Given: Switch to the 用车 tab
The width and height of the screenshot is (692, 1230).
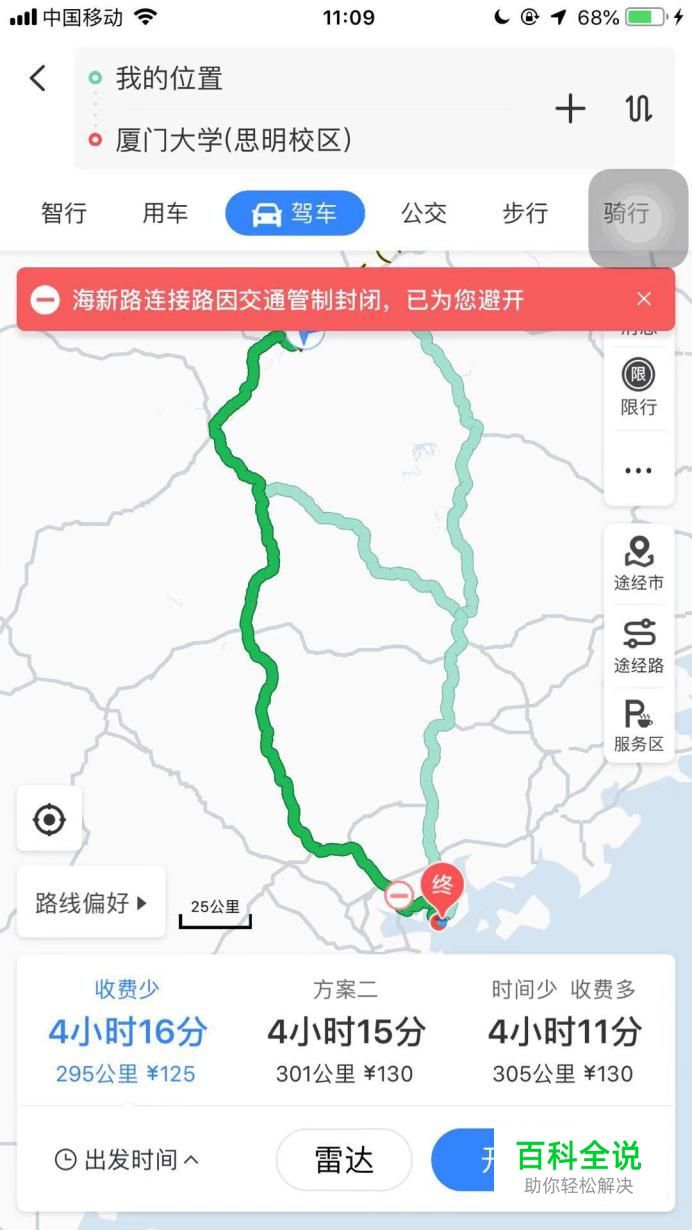Looking at the screenshot, I should [x=165, y=213].
